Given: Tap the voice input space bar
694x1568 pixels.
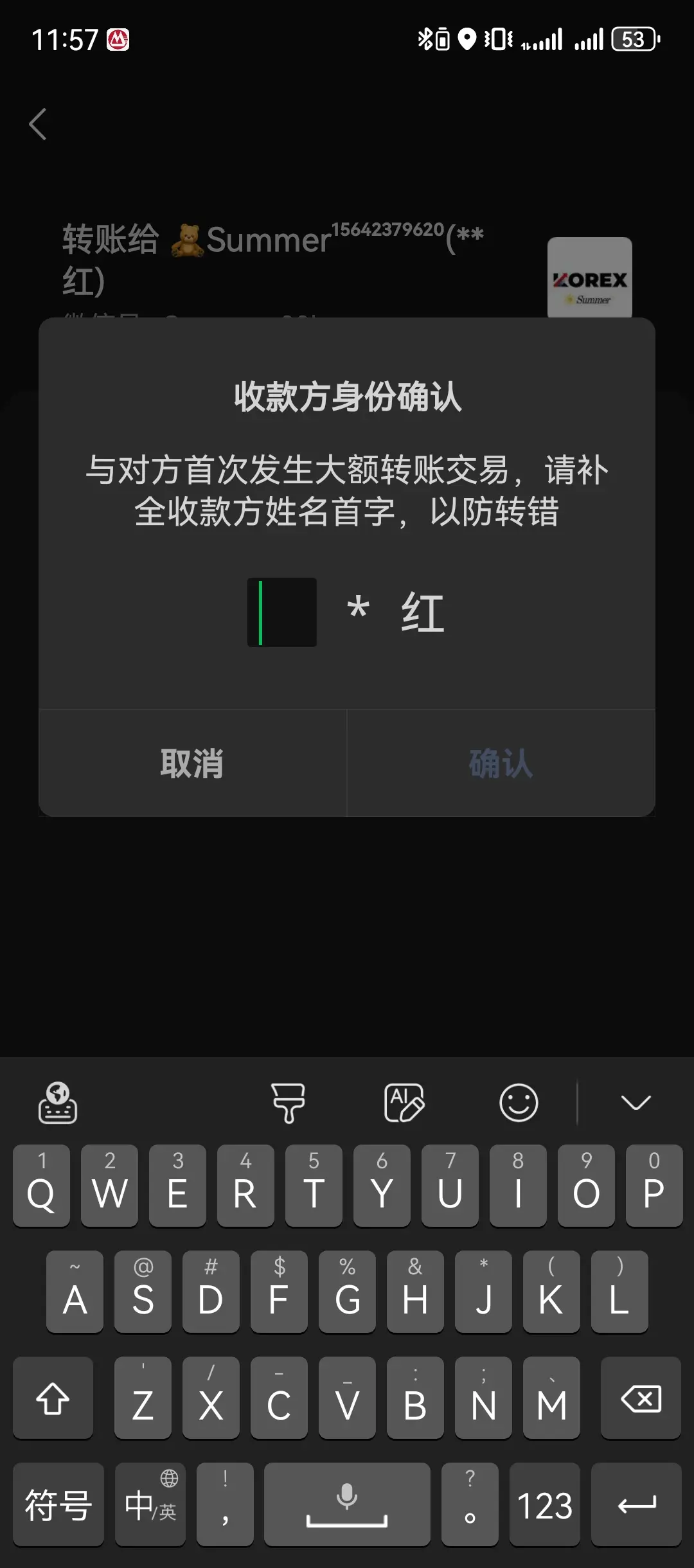Looking at the screenshot, I should coord(347,1504).
